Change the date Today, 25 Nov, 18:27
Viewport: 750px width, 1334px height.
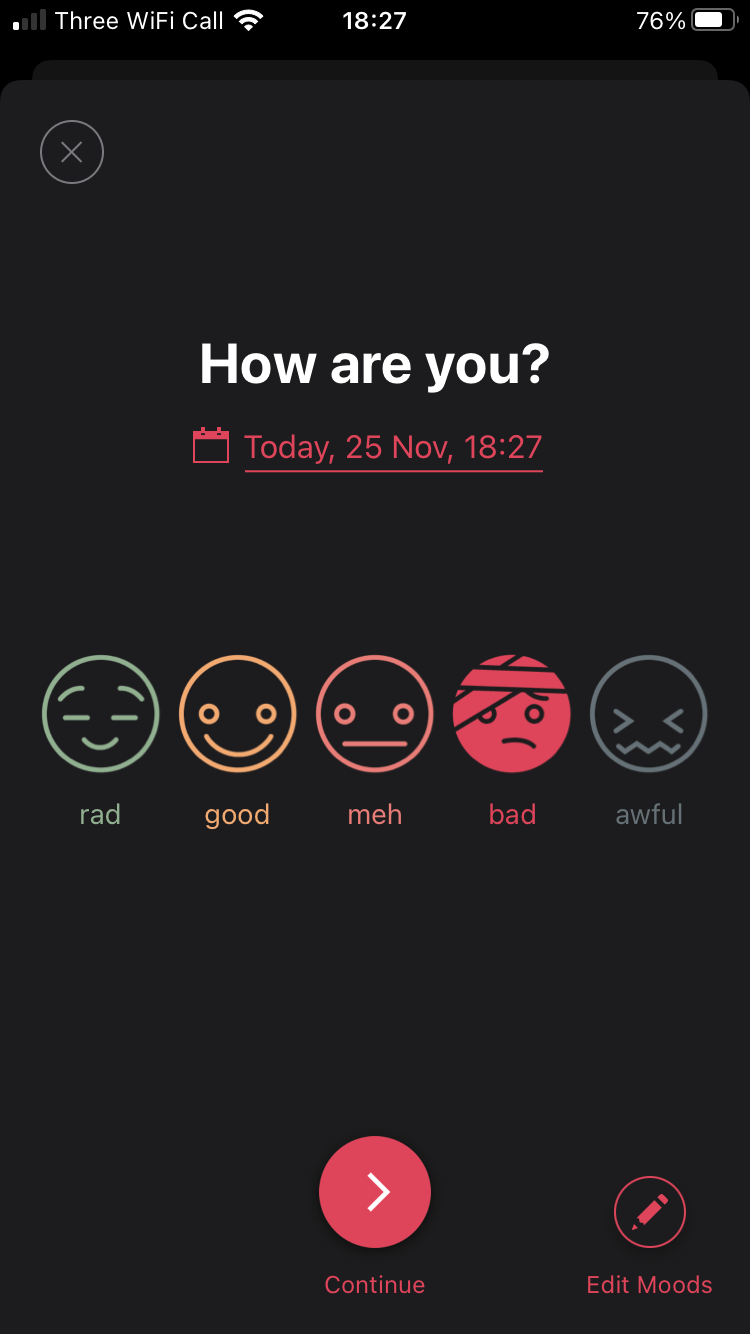click(393, 447)
